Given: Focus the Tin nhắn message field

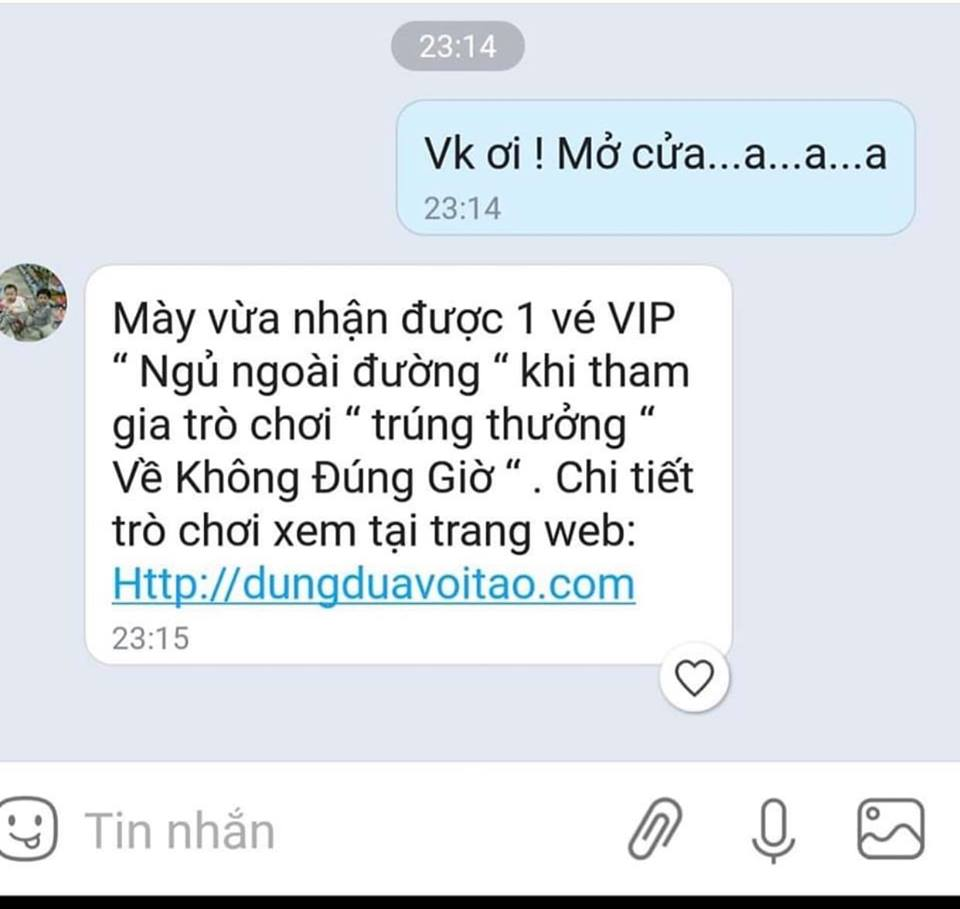Looking at the screenshot, I should click(300, 831).
